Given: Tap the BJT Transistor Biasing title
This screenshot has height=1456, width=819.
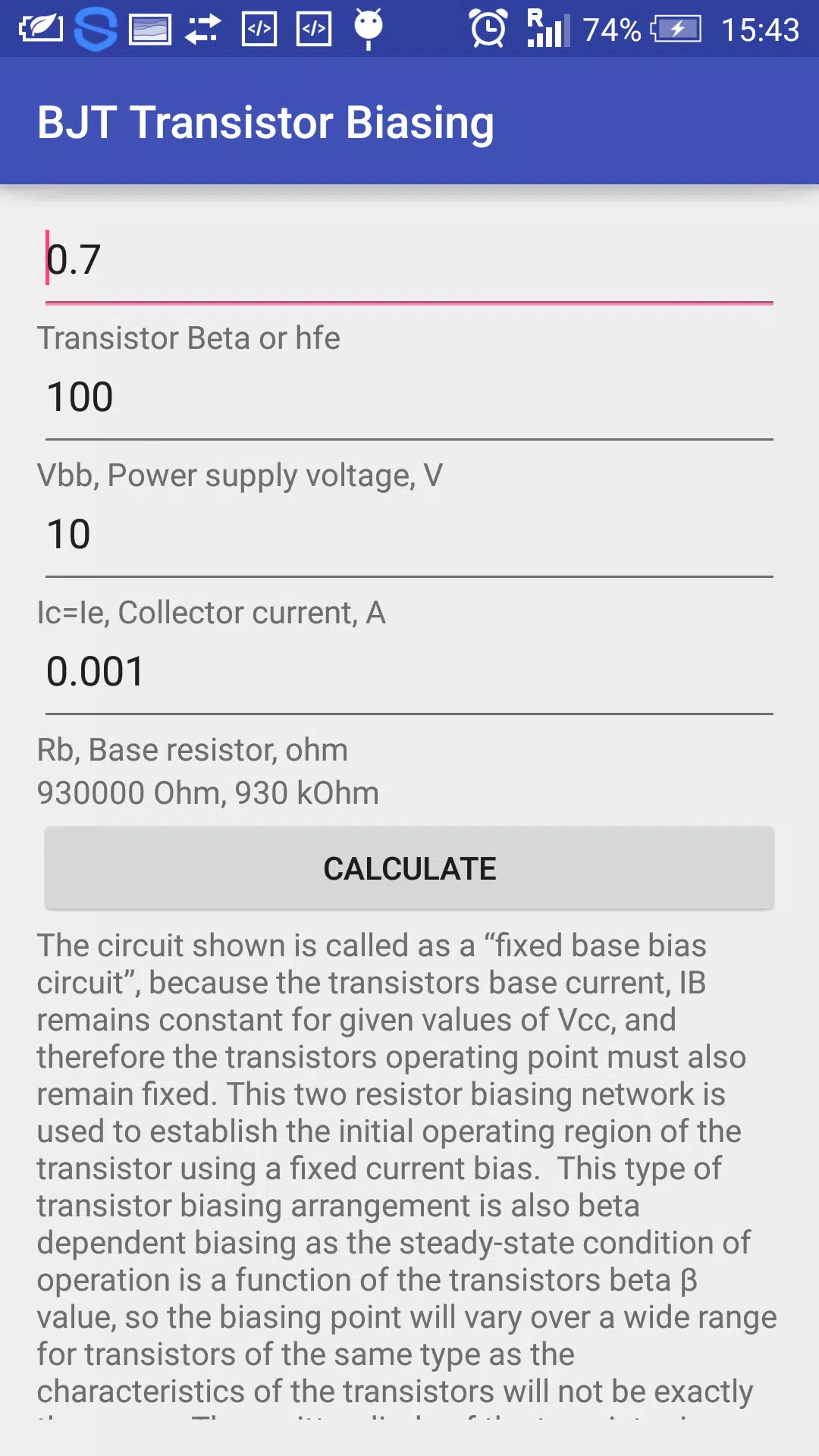Looking at the screenshot, I should click(267, 121).
